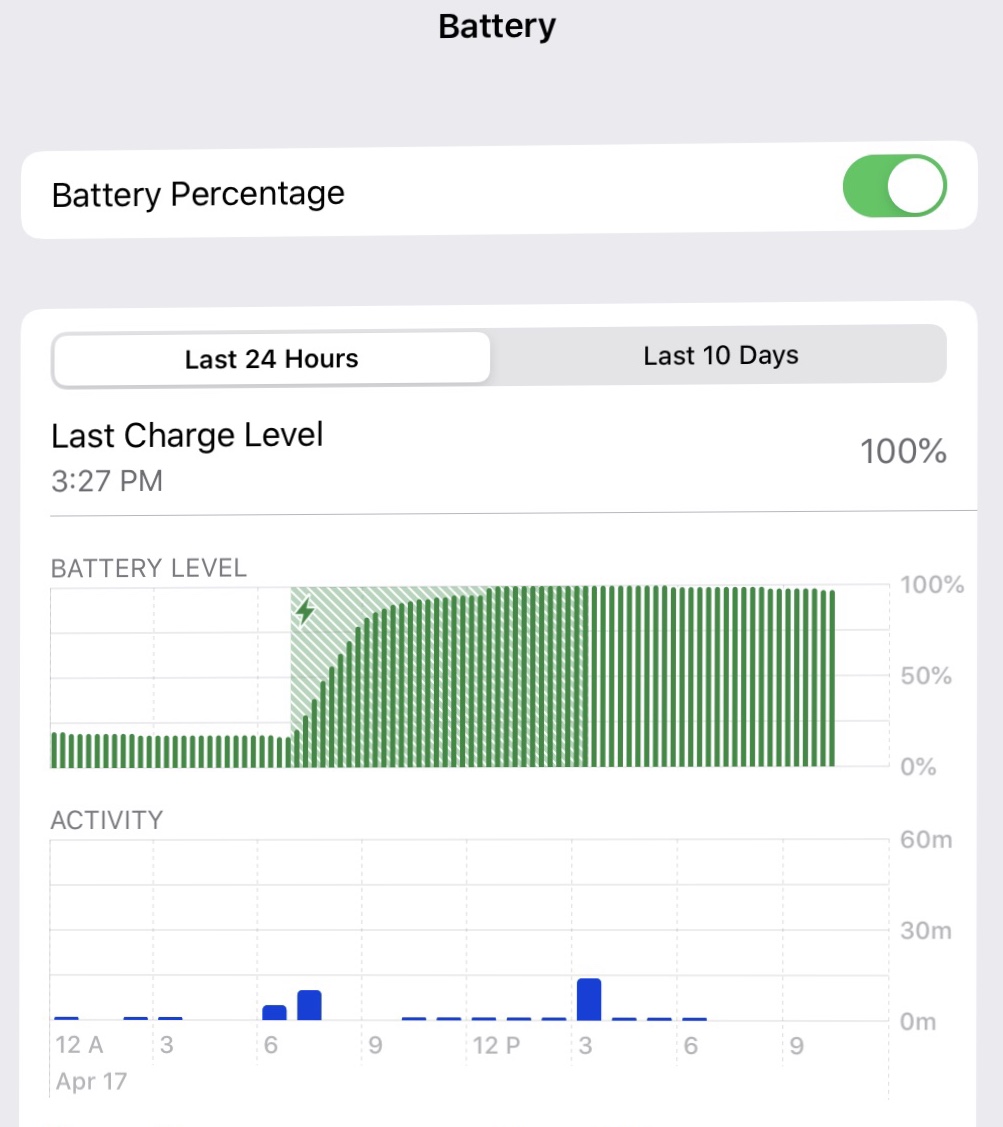This screenshot has height=1127, width=1003.
Task: Select the Last 24 Hours segment
Action: coord(272,359)
